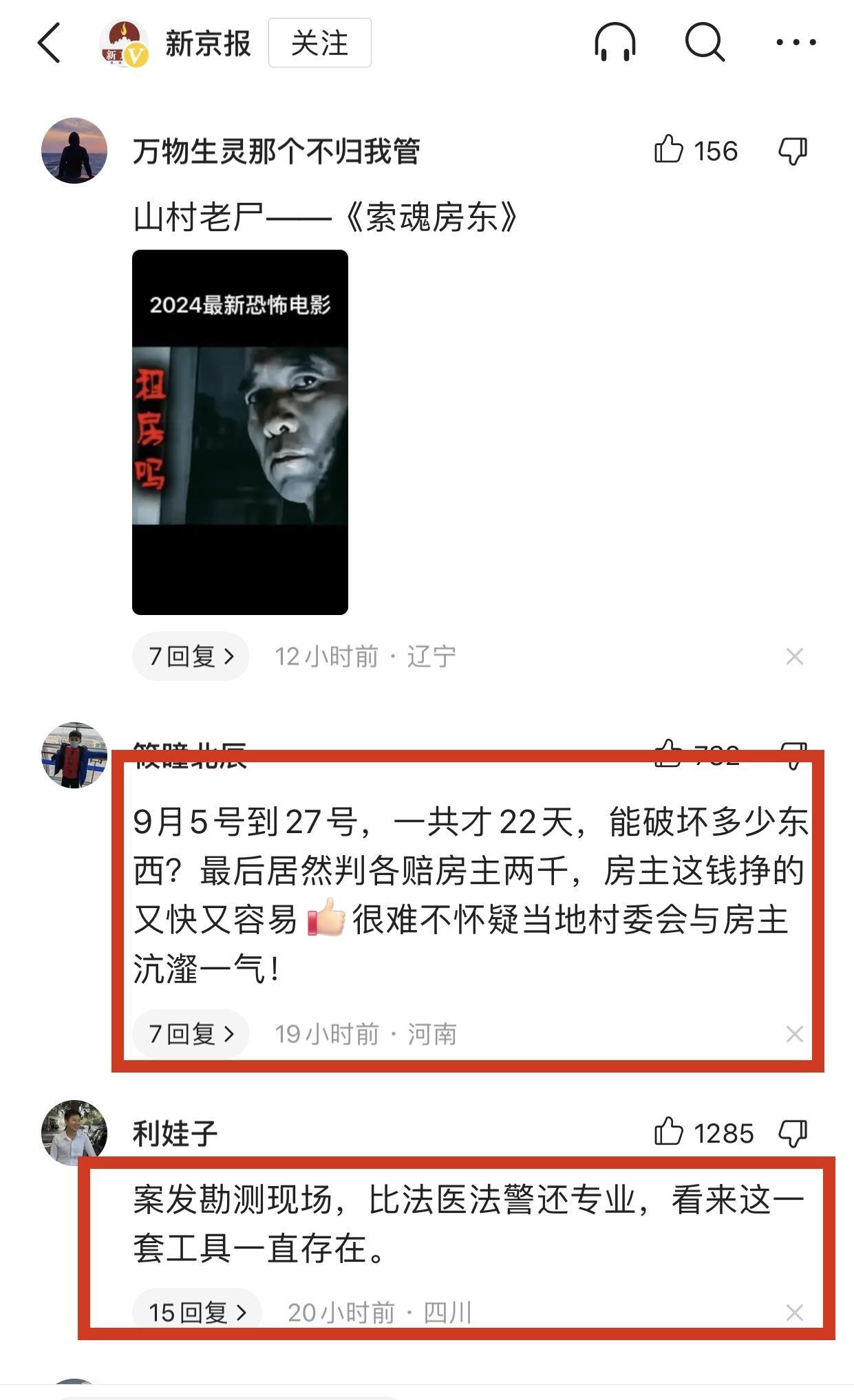View the 2024最新恐怖电影 image in comment

pyautogui.click(x=240, y=432)
